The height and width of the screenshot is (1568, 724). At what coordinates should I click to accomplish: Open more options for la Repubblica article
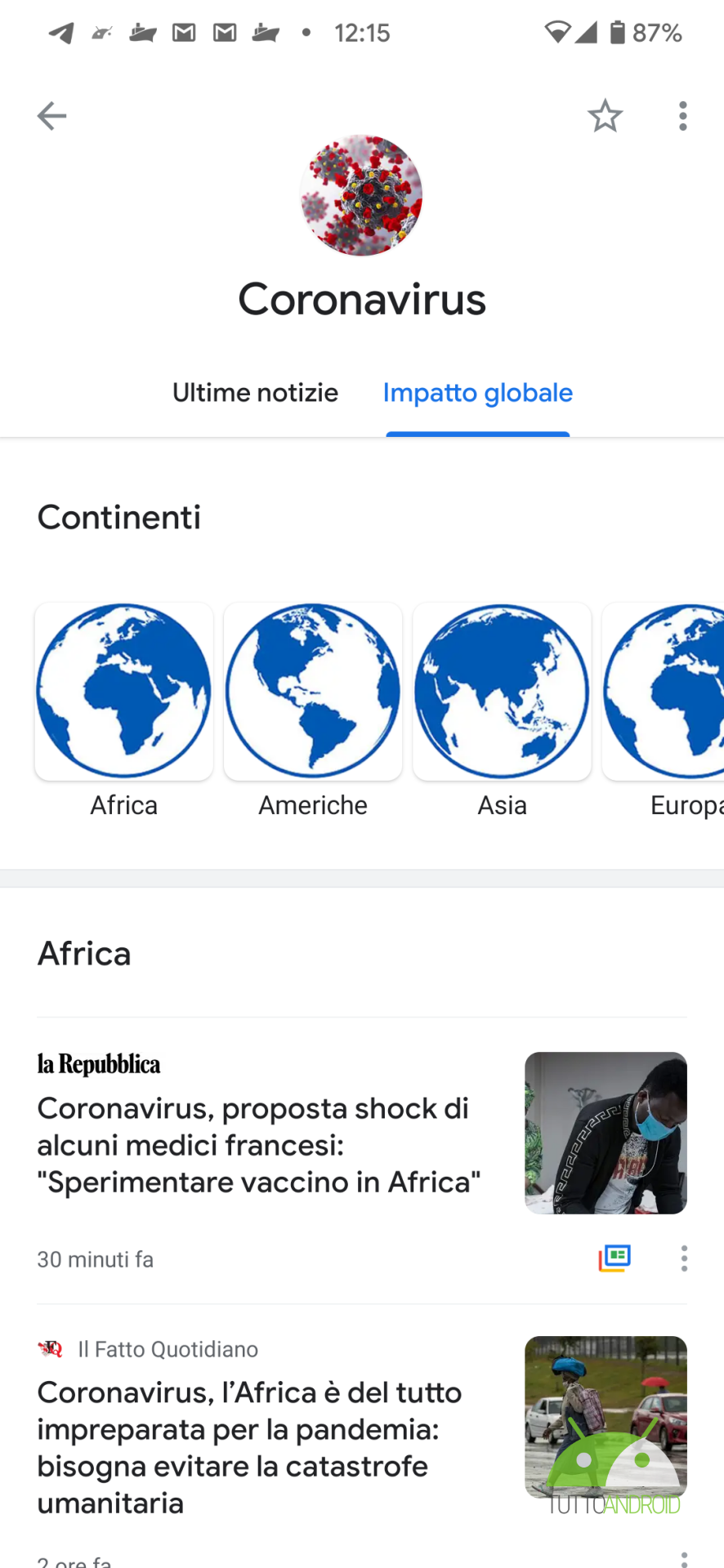[684, 1258]
